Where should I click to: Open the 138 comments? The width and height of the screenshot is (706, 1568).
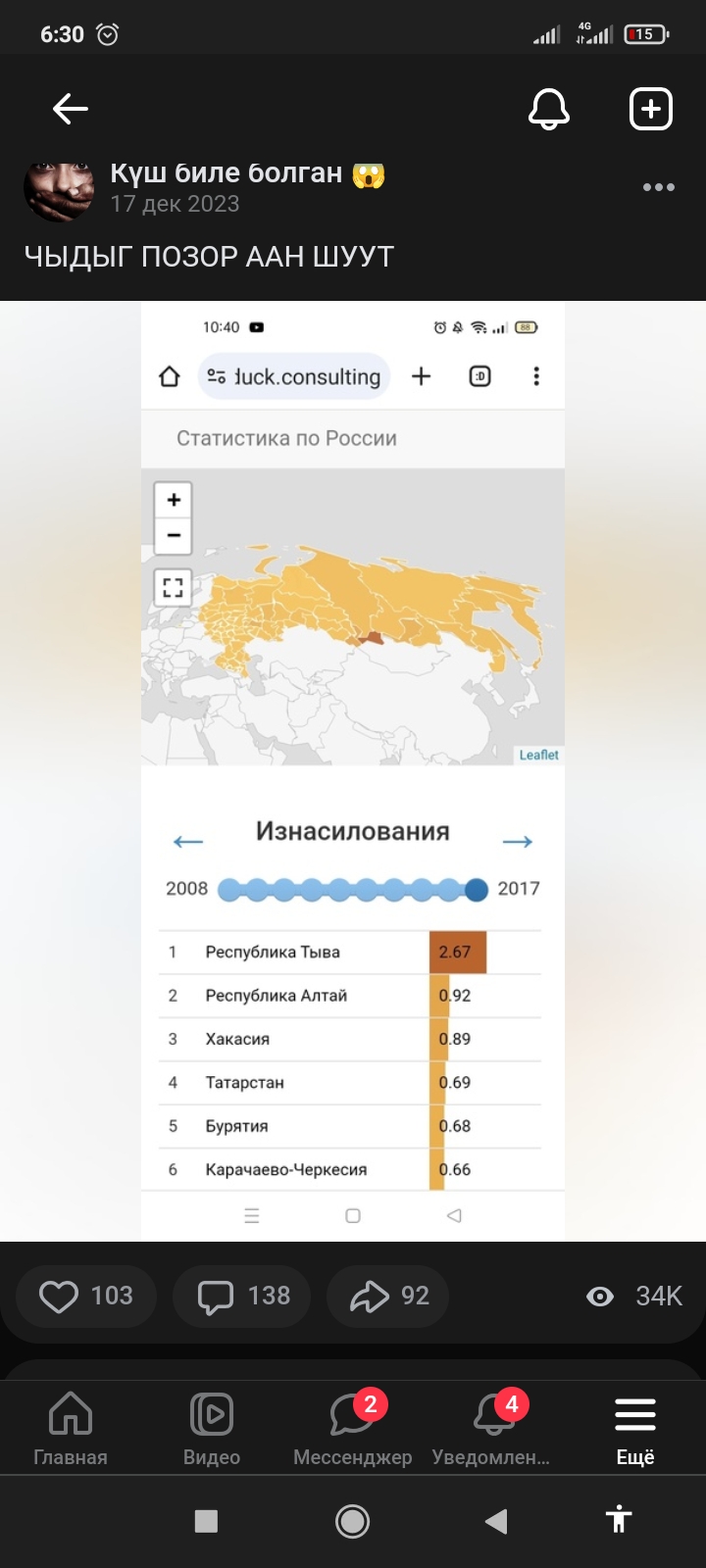(242, 1296)
